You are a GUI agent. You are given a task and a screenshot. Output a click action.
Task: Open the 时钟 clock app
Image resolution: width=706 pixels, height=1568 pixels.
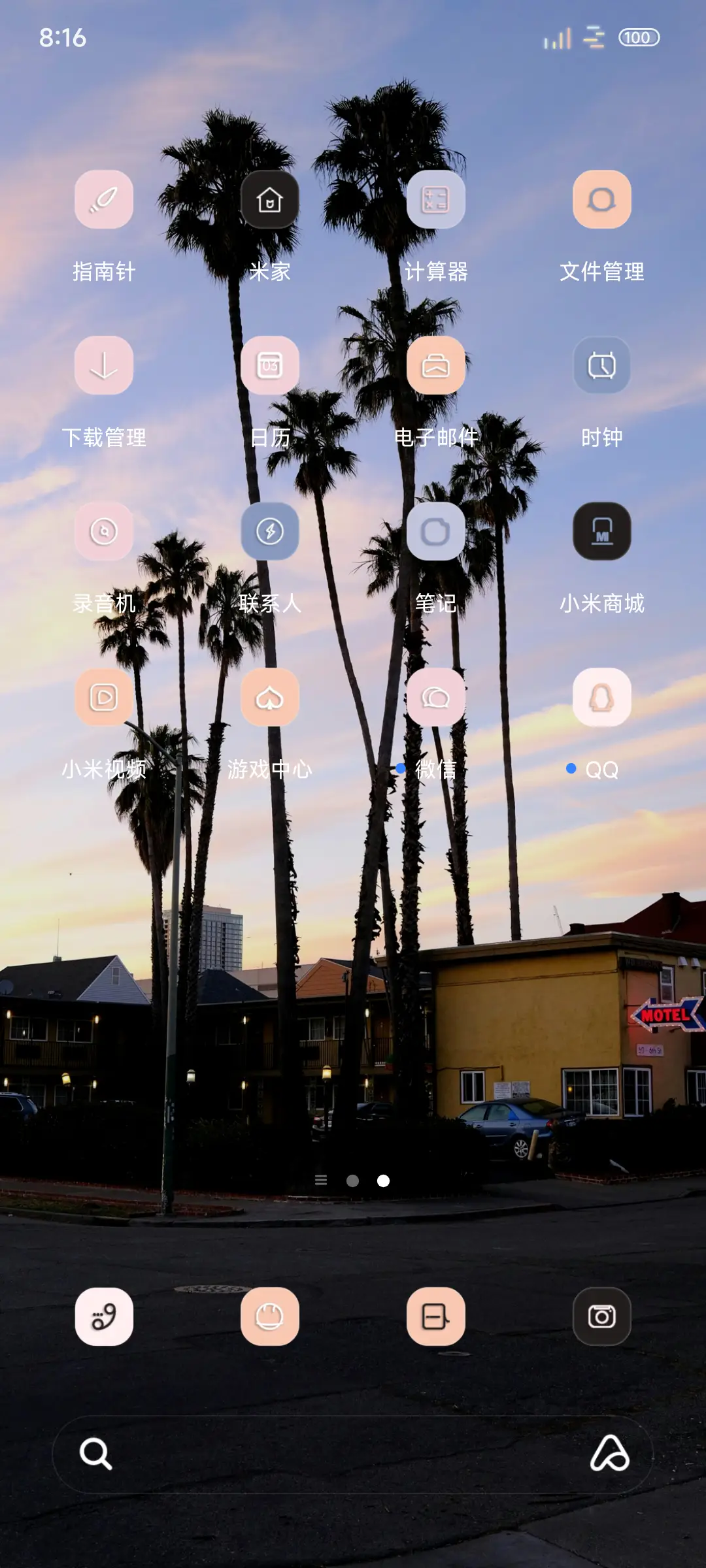click(x=601, y=366)
